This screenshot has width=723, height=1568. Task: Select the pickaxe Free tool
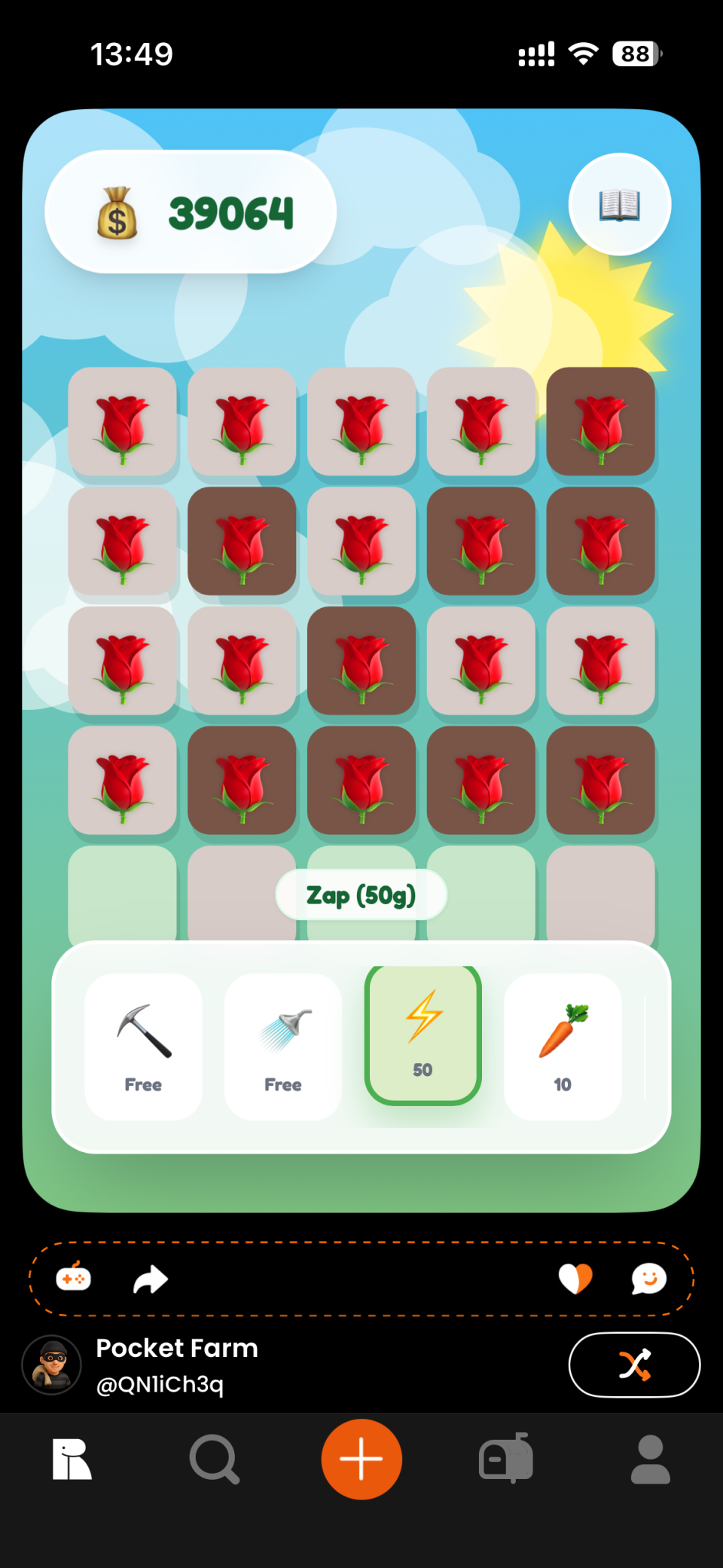coord(143,1047)
